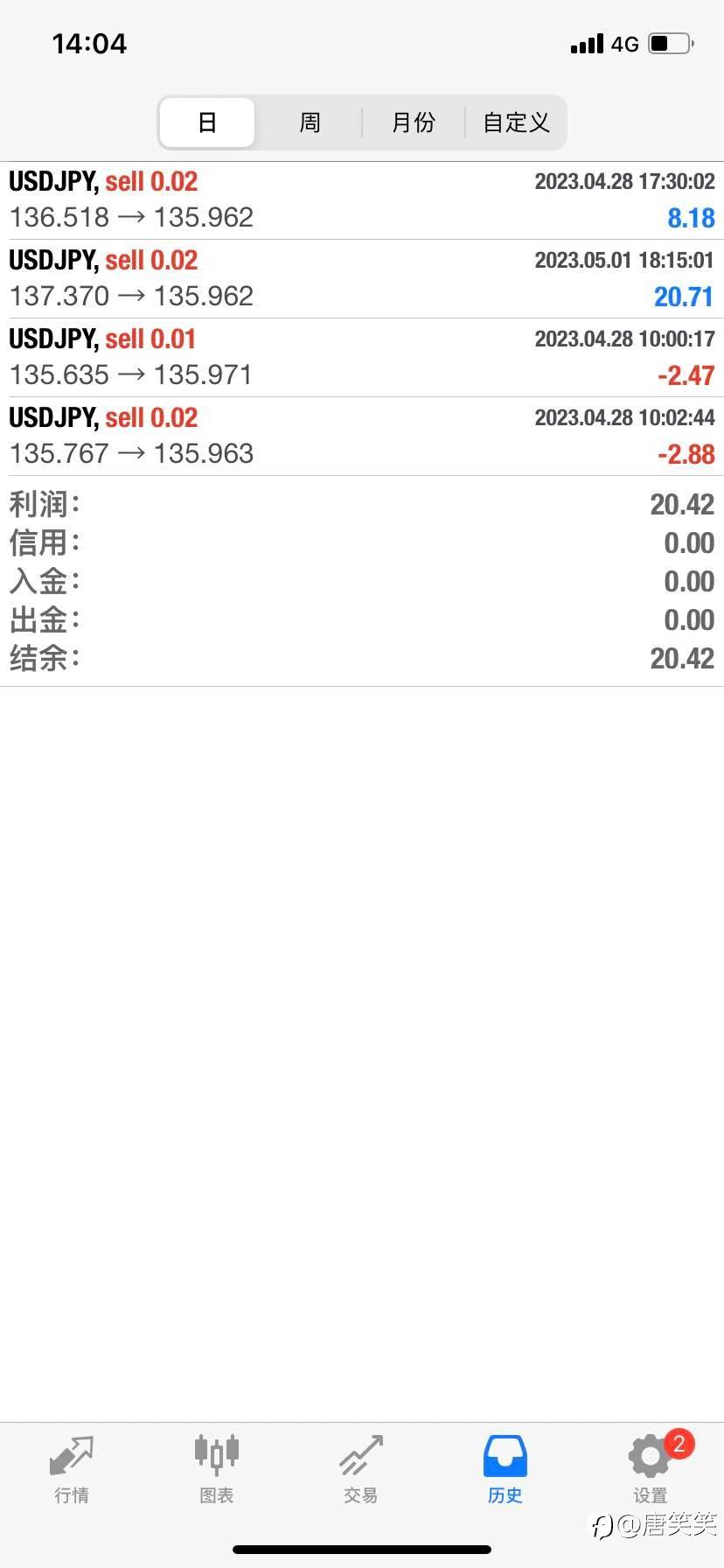Open the USDJPY trade with 20.71 profit
724x1568 pixels.
click(x=362, y=279)
